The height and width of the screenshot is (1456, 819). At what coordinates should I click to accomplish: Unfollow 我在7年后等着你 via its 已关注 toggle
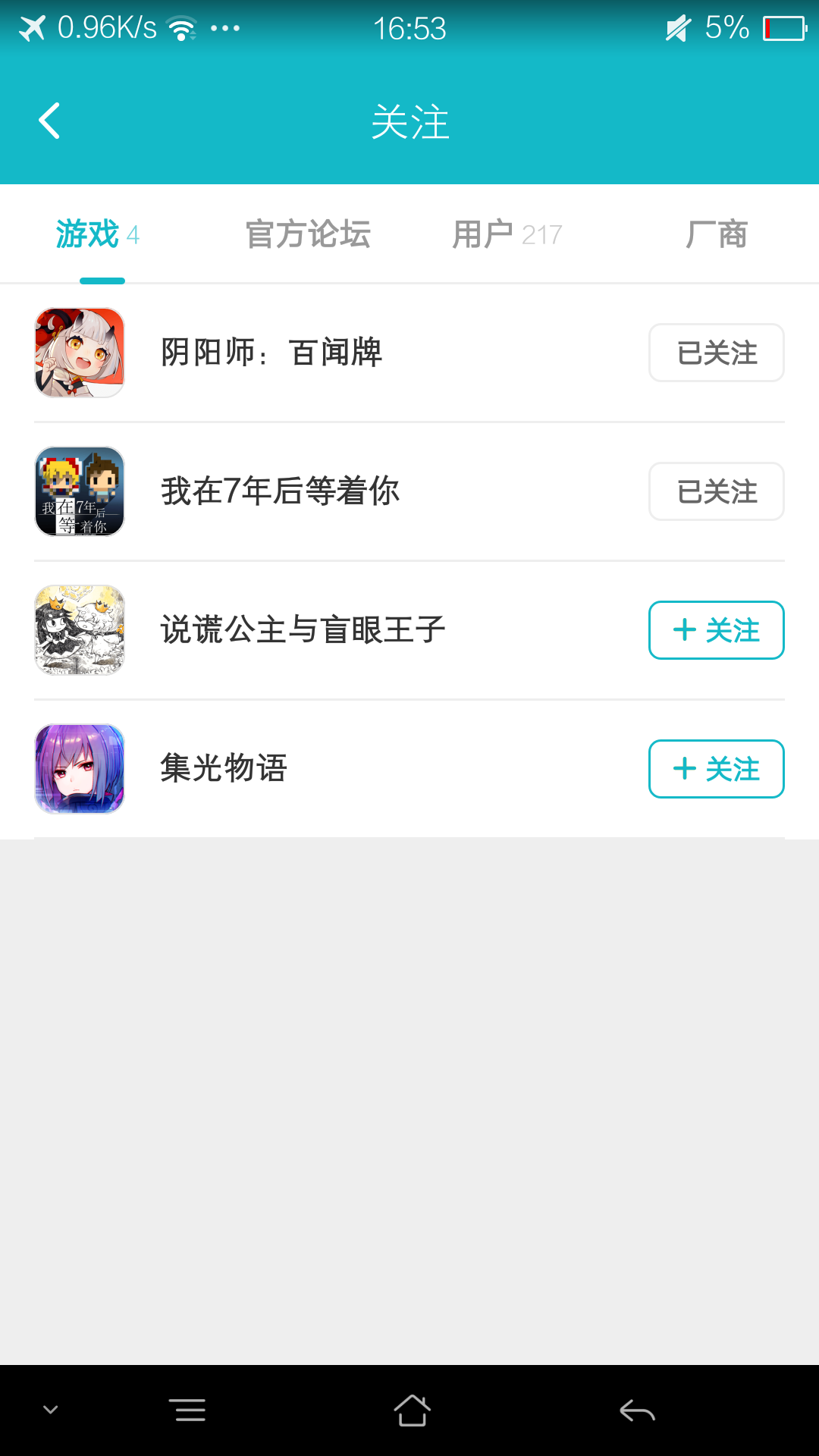(716, 491)
